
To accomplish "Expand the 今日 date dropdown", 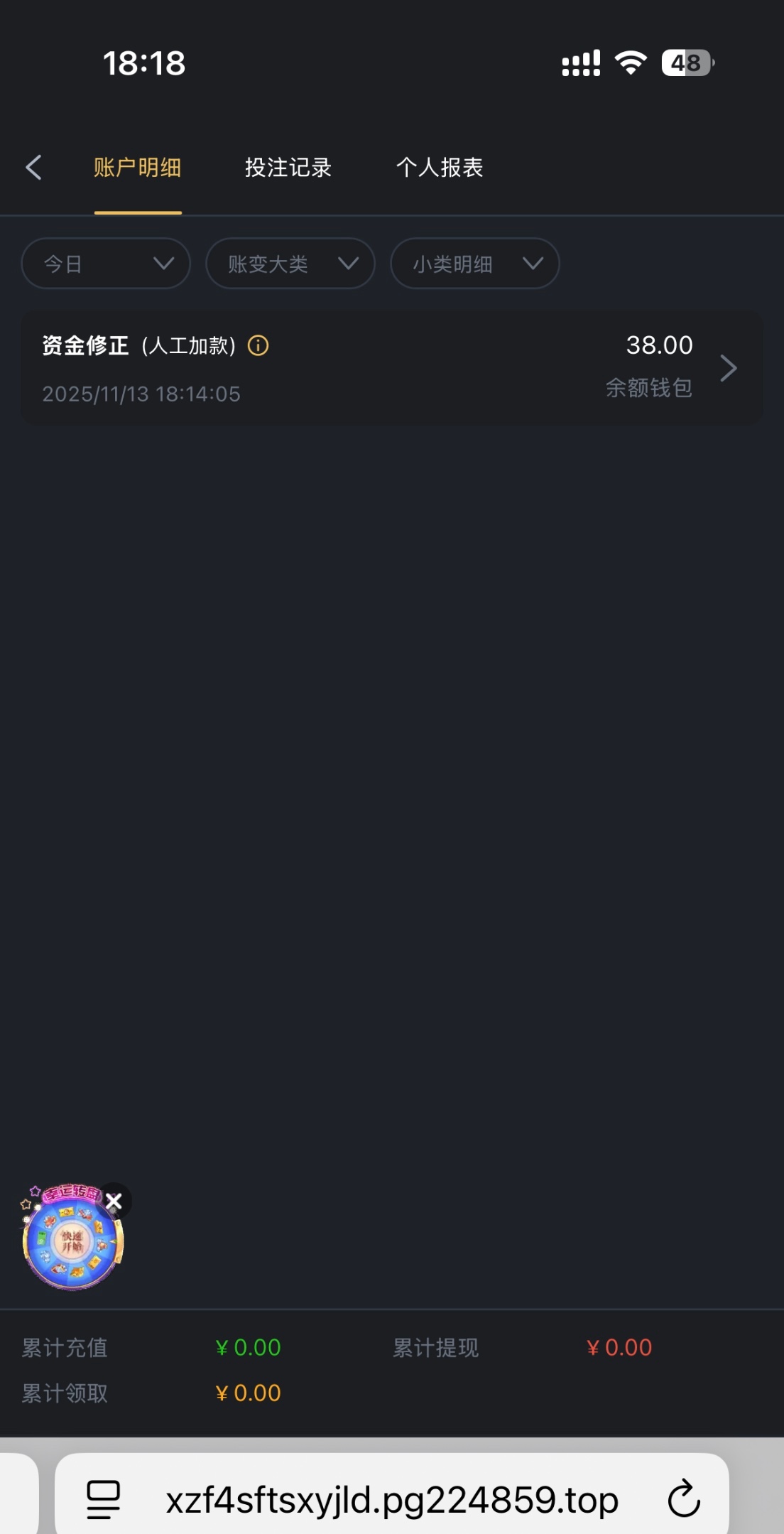I will [106, 264].
